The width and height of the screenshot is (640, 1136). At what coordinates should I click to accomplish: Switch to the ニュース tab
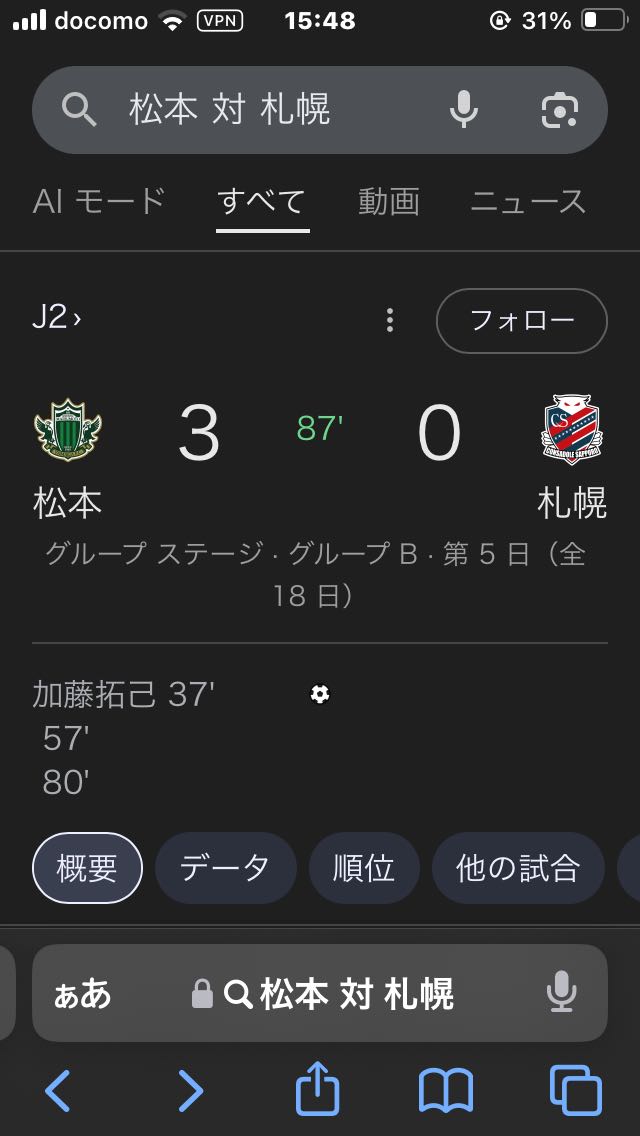[x=528, y=202]
